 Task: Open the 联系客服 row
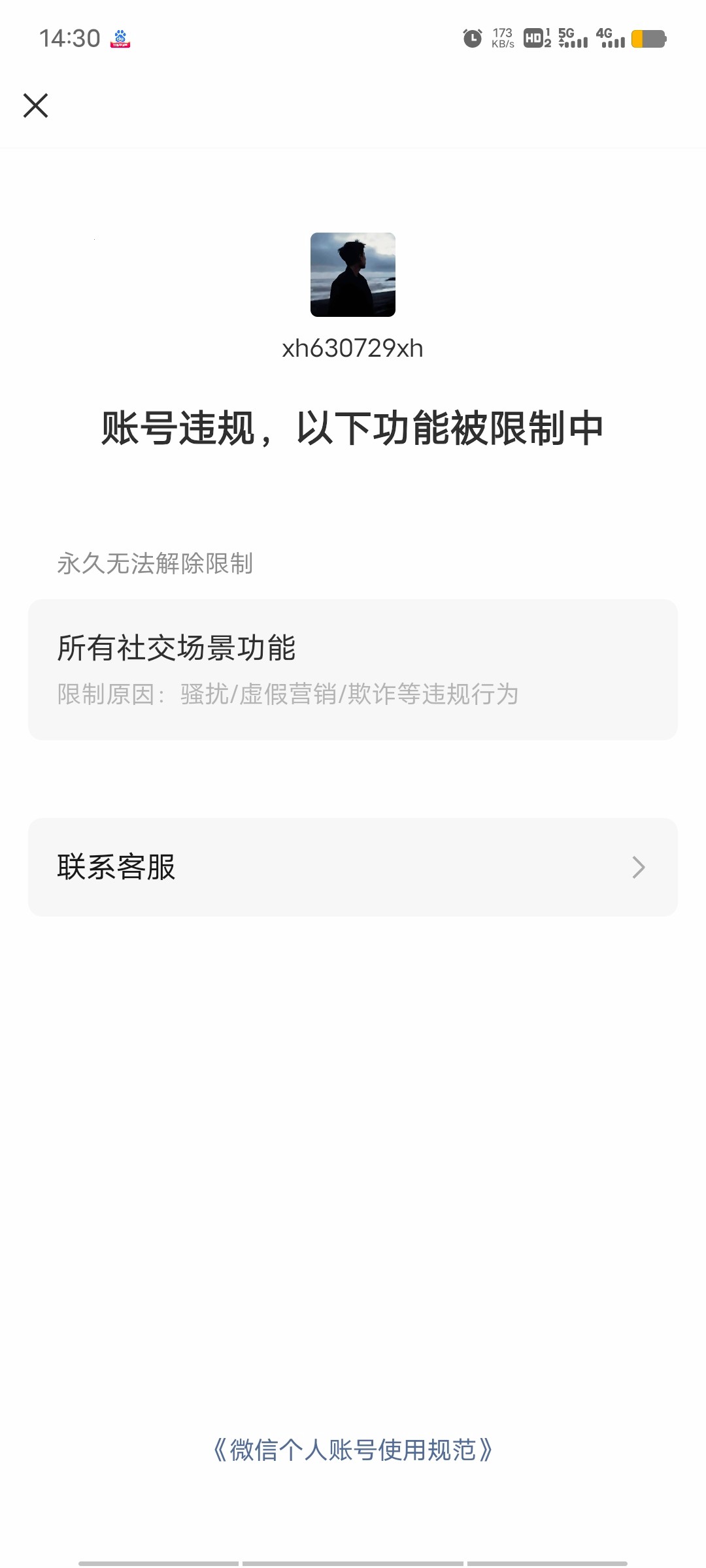tap(353, 867)
